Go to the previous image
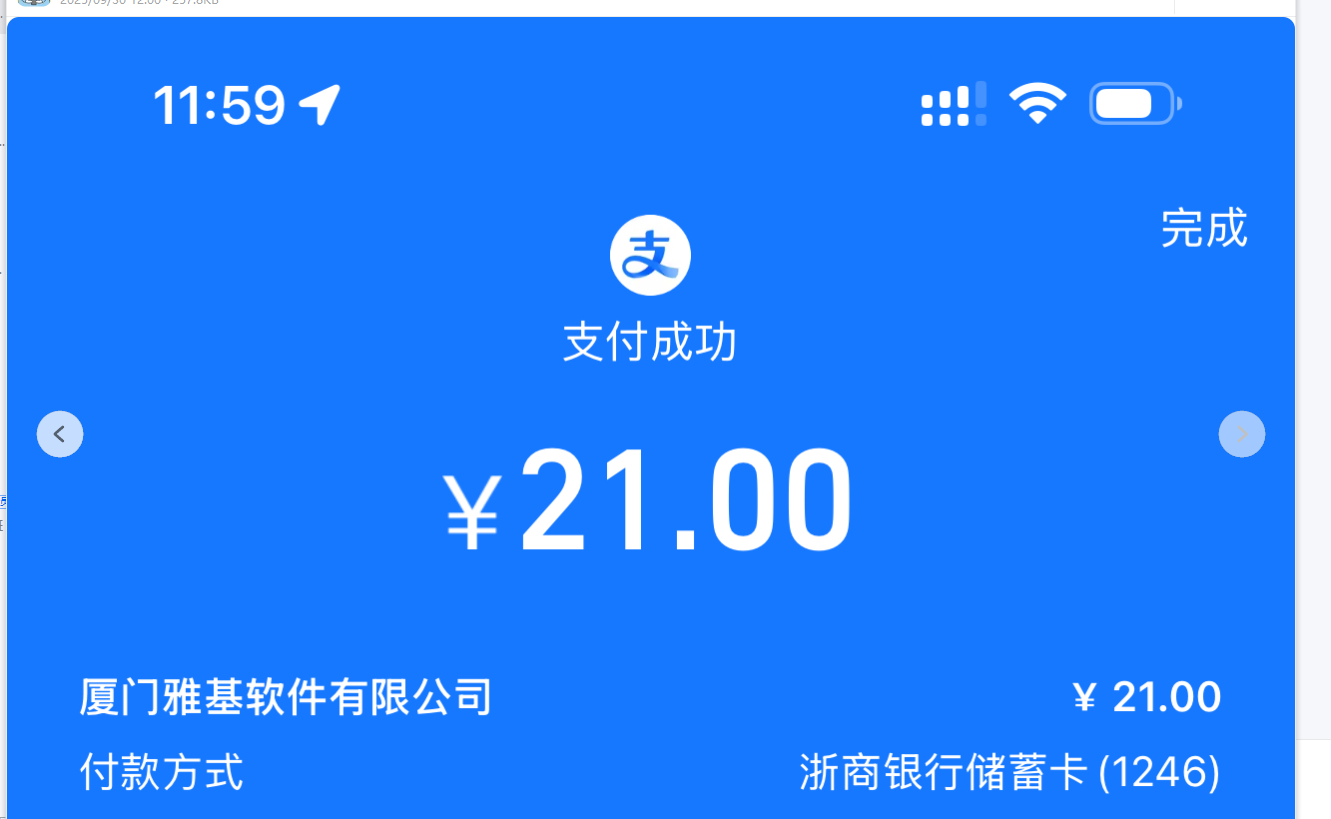 [x=60, y=434]
